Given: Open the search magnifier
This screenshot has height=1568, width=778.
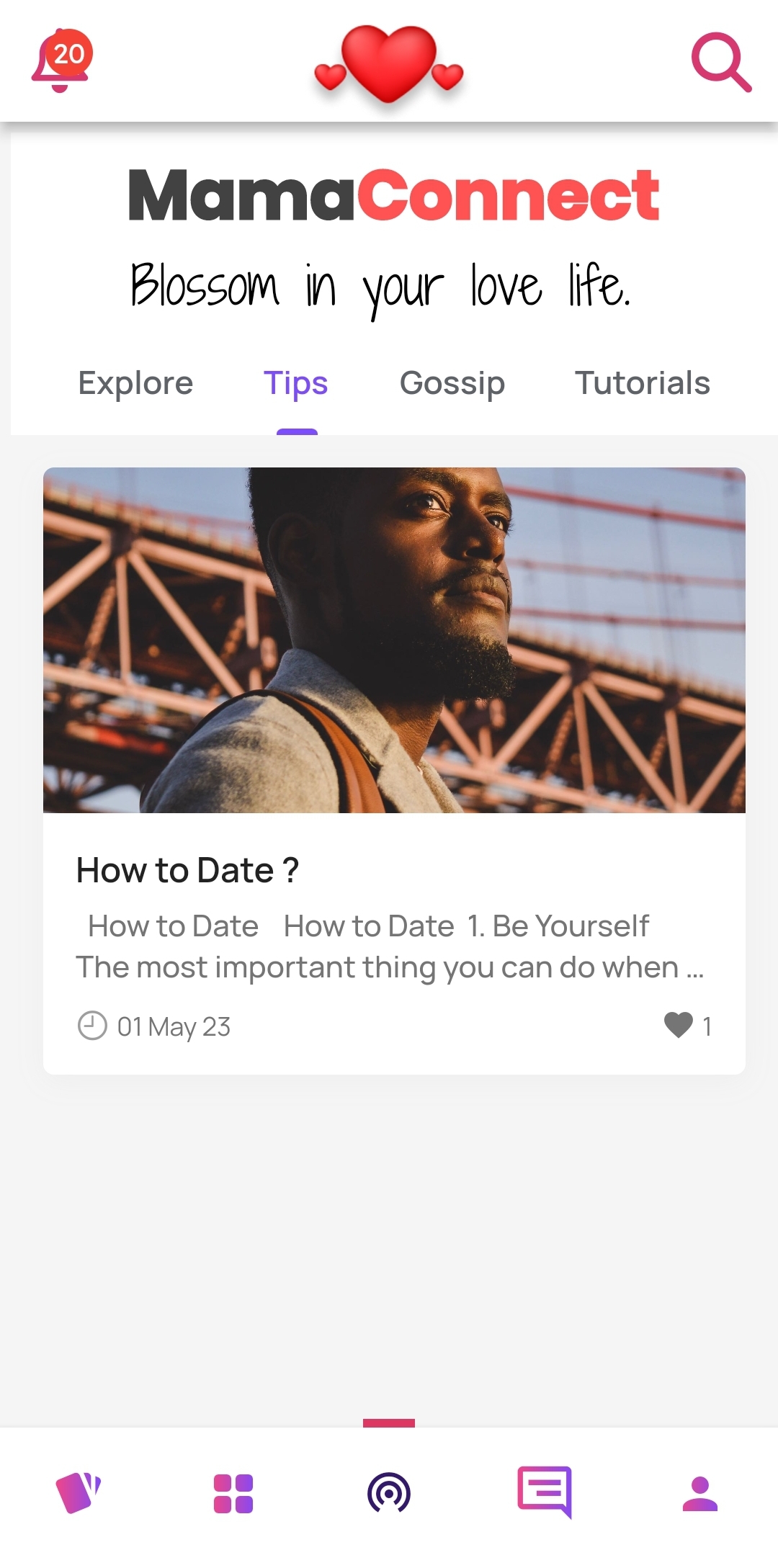Looking at the screenshot, I should [721, 62].
